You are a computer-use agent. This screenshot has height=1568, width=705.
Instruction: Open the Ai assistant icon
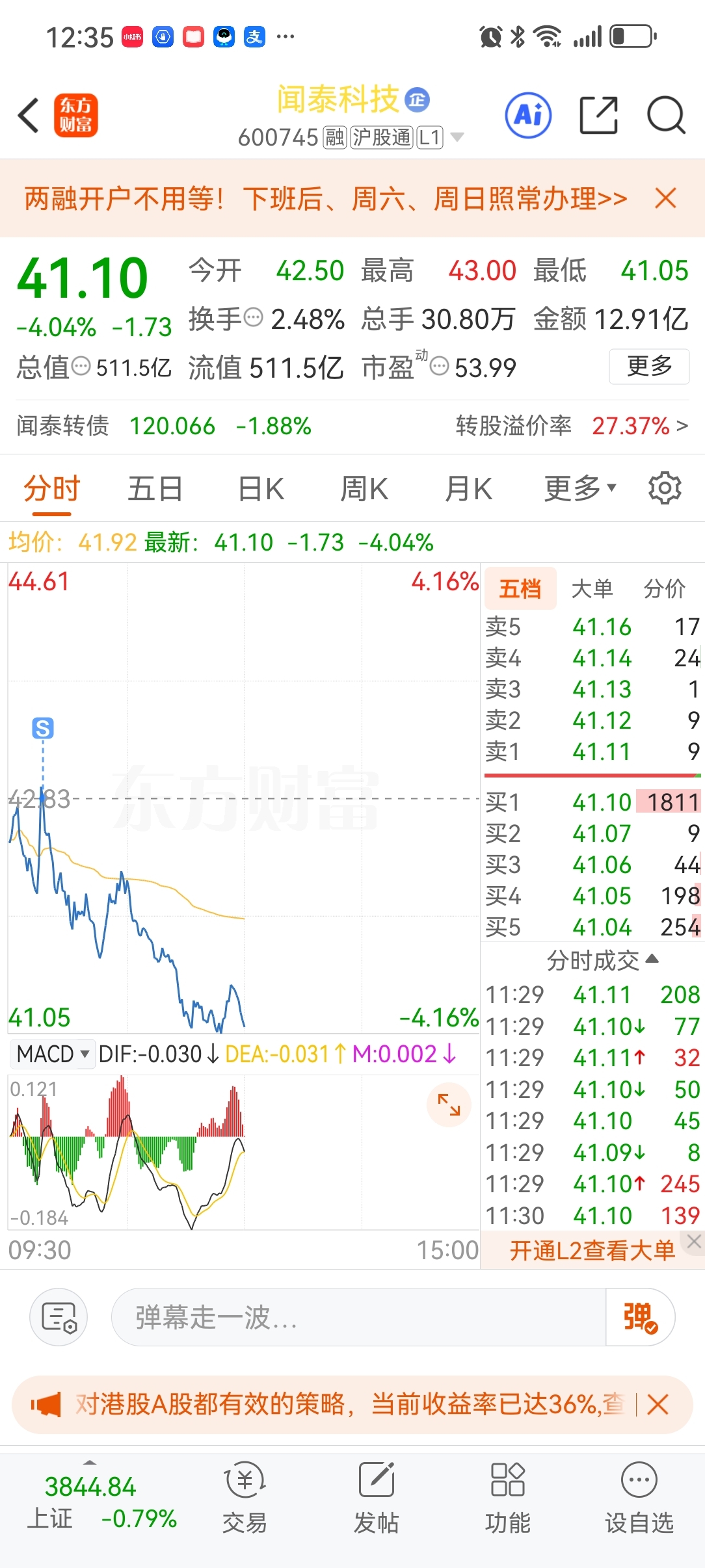tap(529, 115)
